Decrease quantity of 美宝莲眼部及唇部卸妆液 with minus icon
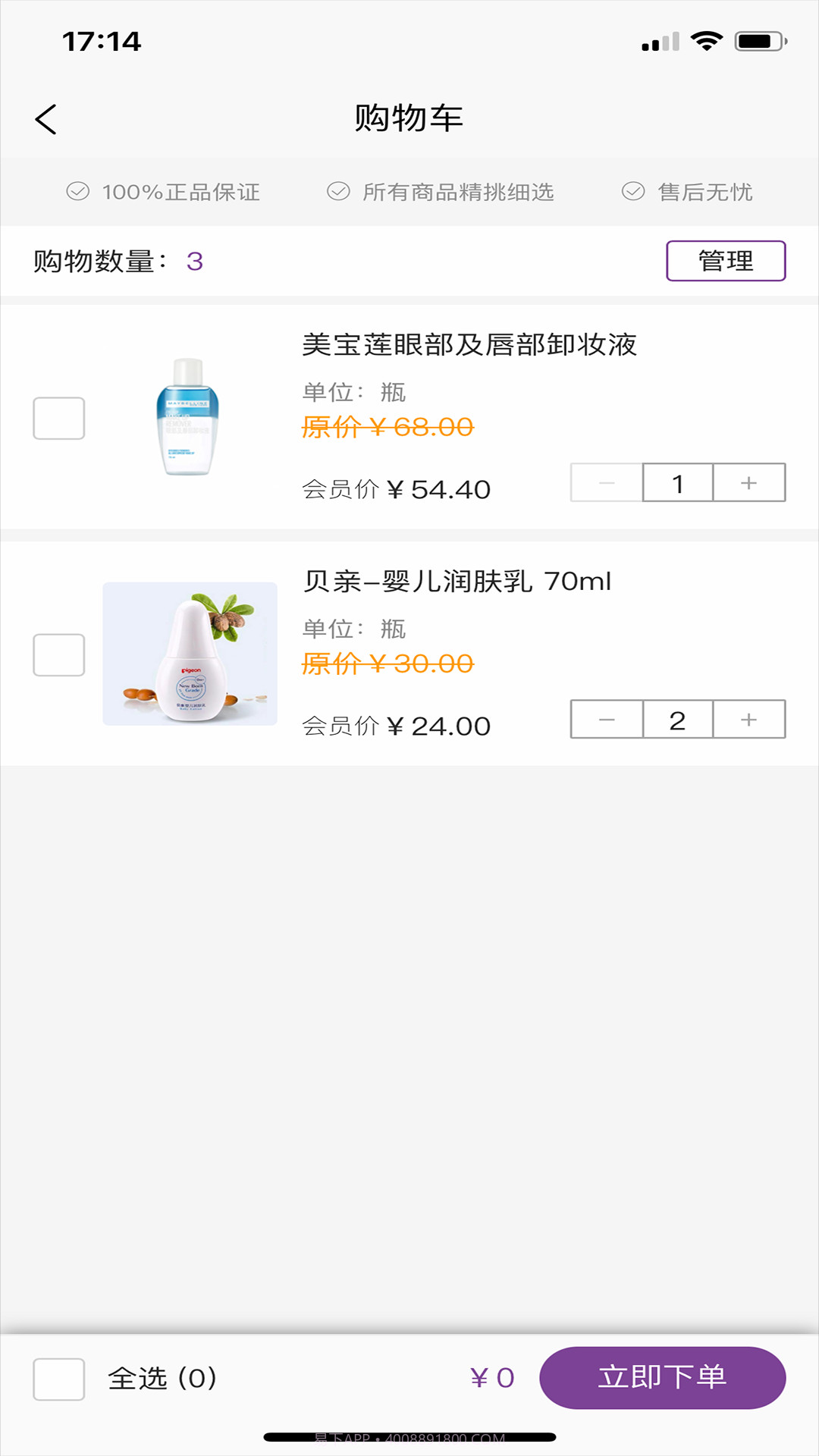The image size is (819, 1456). click(606, 482)
